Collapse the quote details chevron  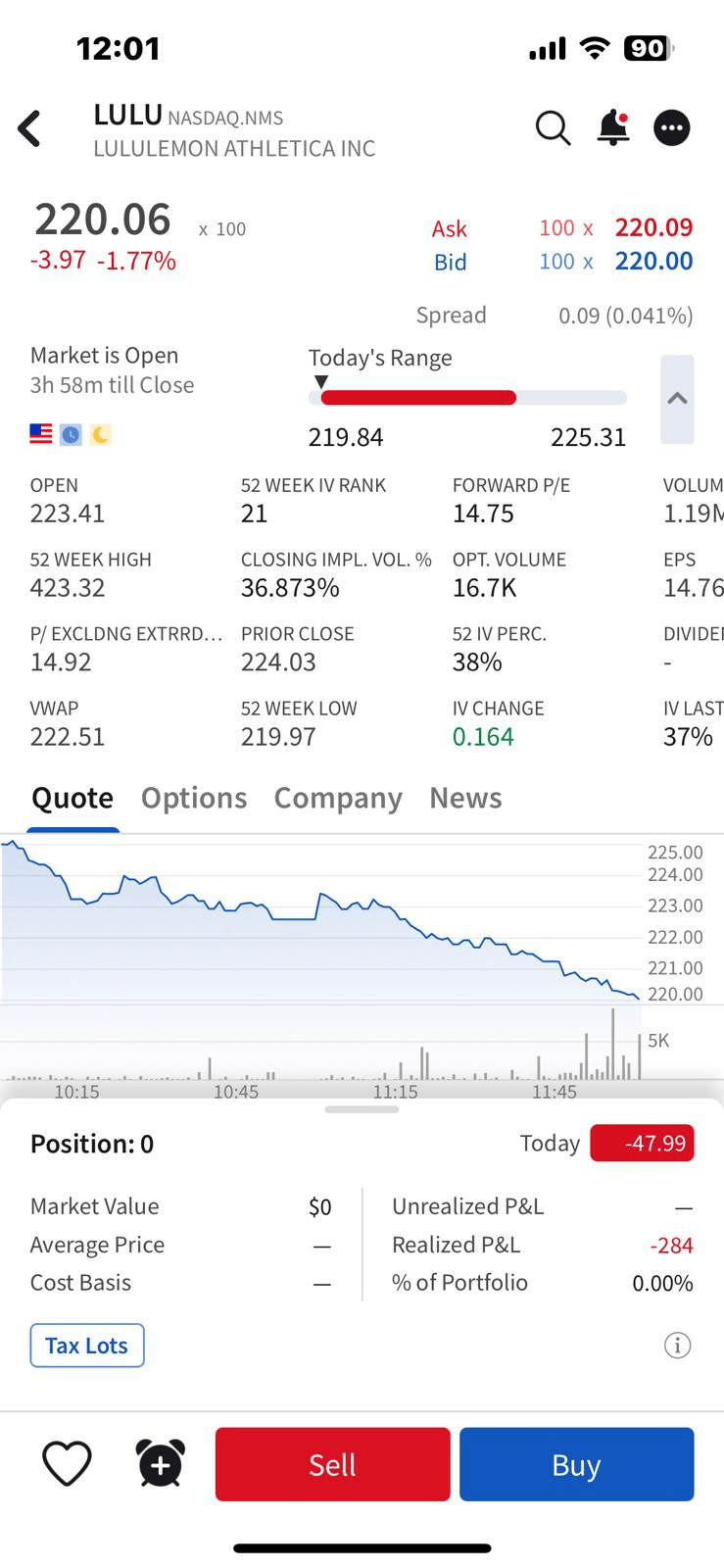677,399
